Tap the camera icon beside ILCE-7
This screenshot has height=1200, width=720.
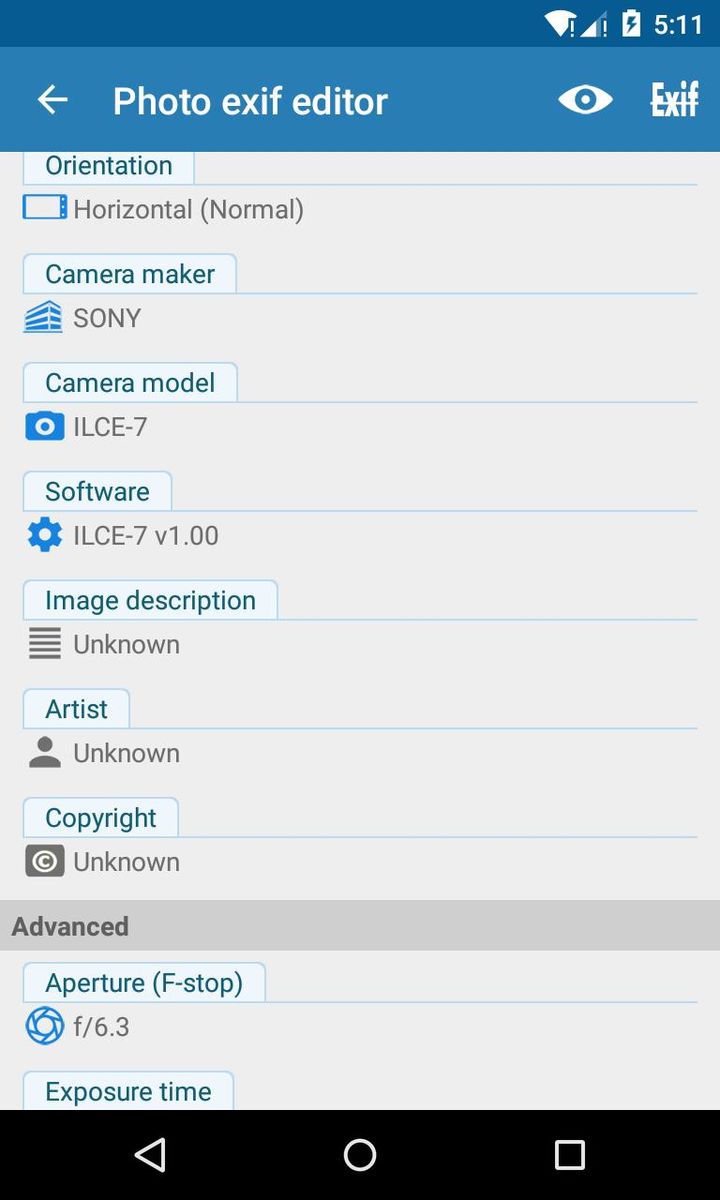tap(44, 426)
